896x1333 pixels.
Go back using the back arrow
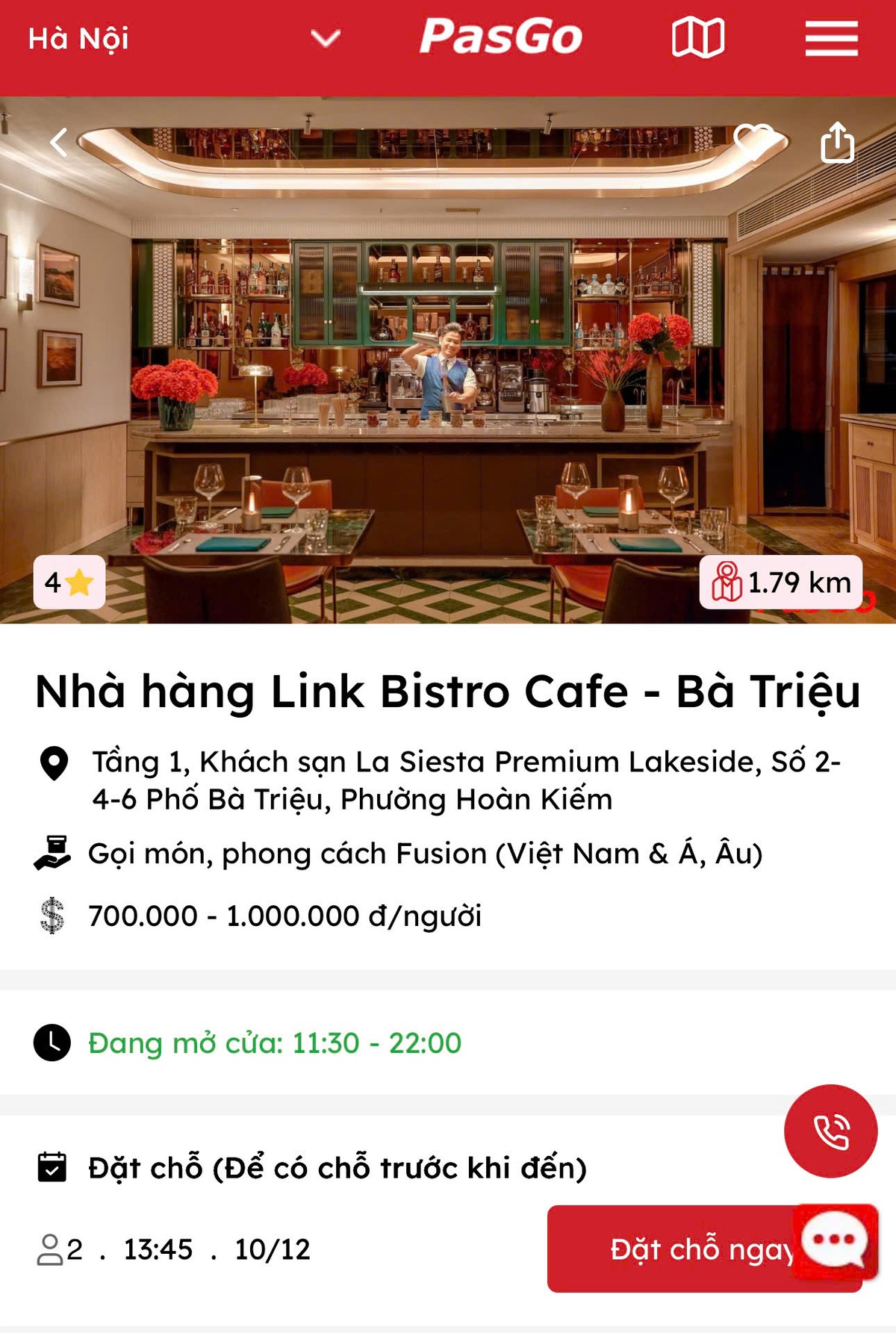[58, 141]
